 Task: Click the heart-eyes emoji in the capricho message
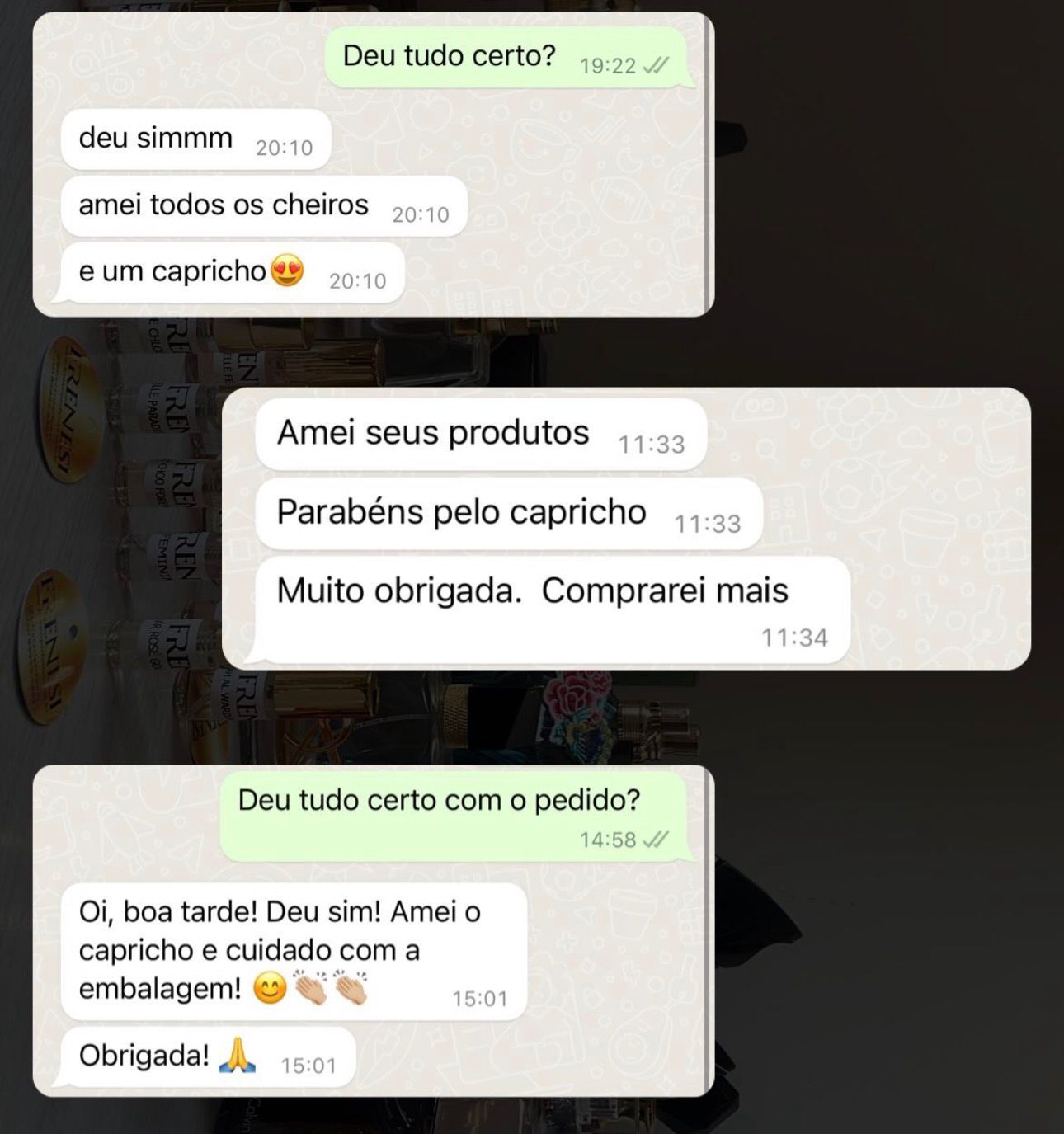pyautogui.click(x=286, y=268)
